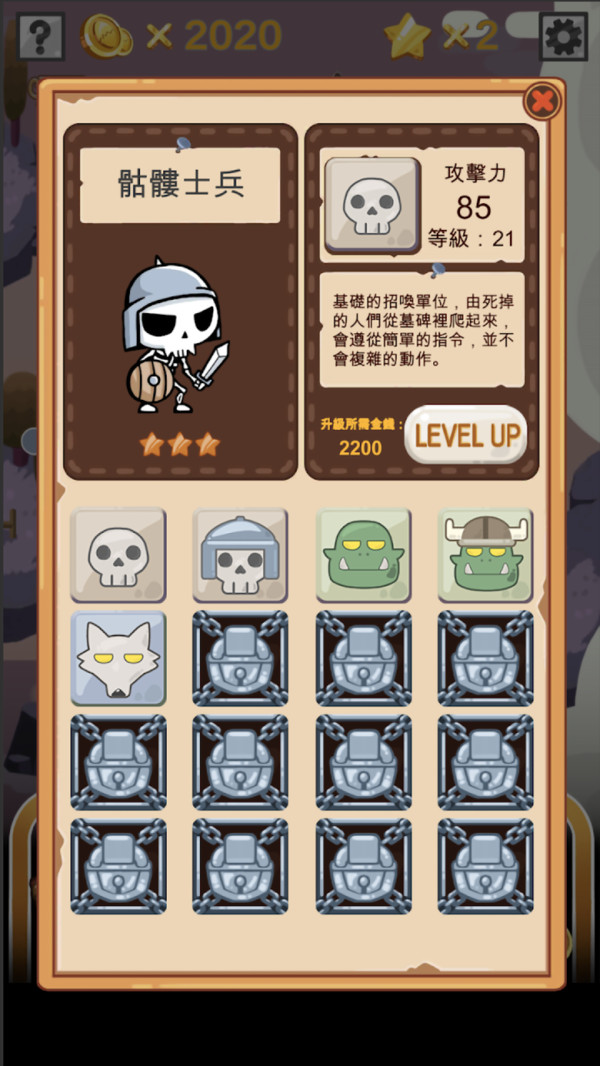
Task: Choose the green orc unit tile
Action: click(363, 555)
